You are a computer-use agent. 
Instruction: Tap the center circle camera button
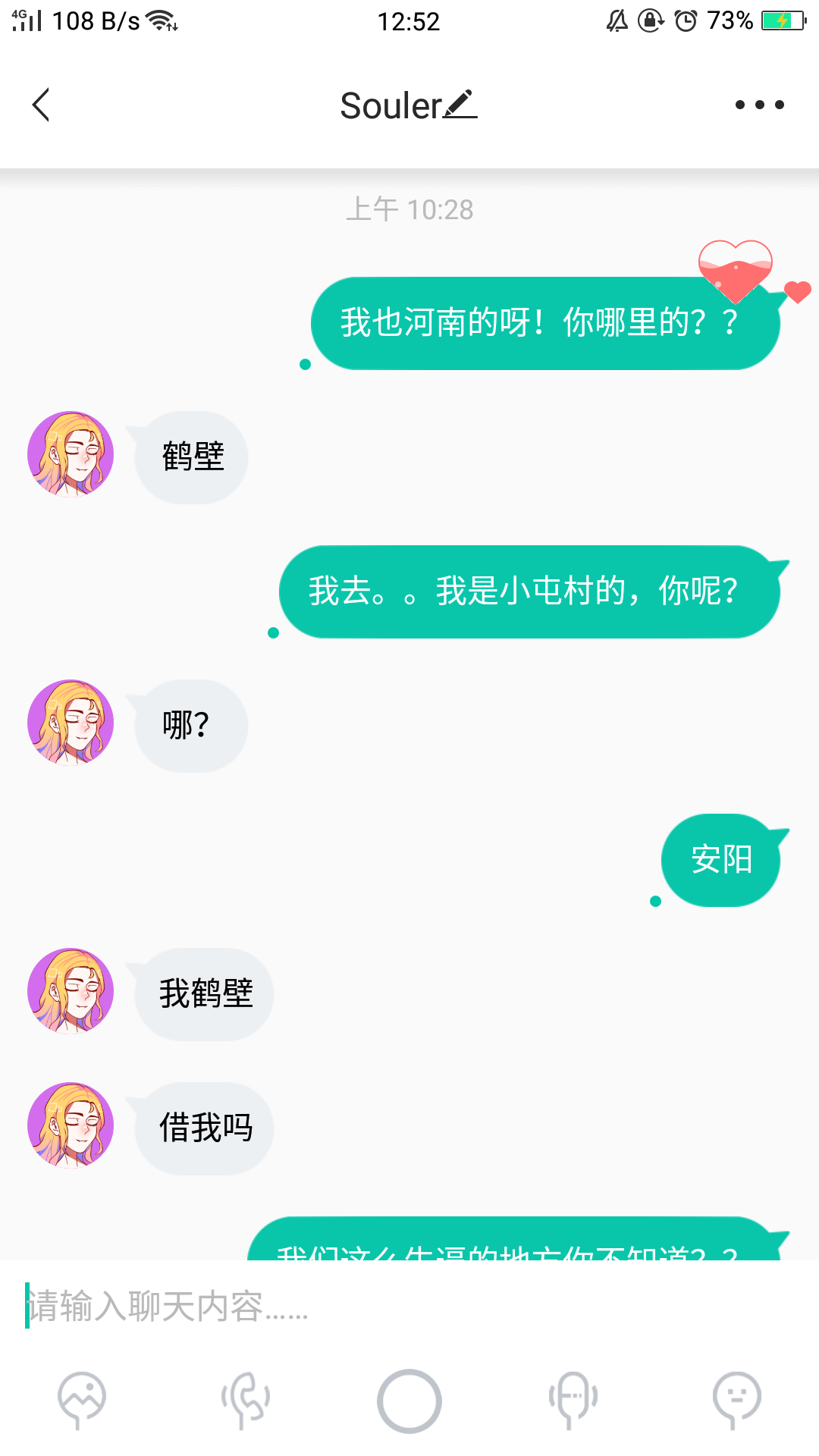pyautogui.click(x=409, y=1401)
